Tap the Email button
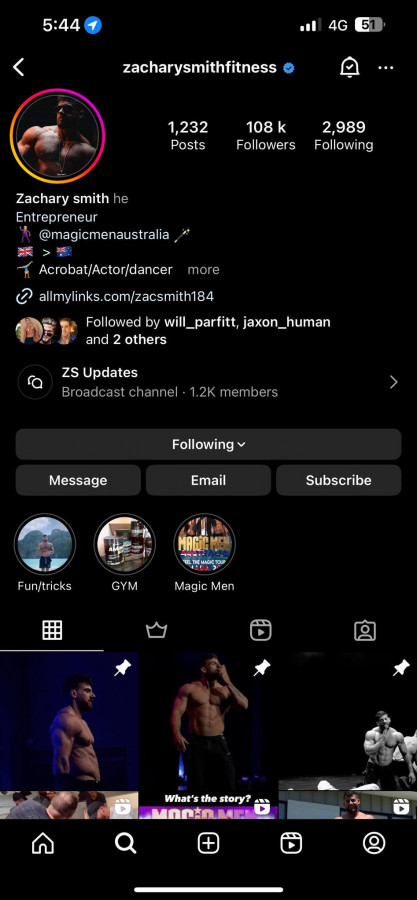The image size is (417, 900). tap(208, 480)
